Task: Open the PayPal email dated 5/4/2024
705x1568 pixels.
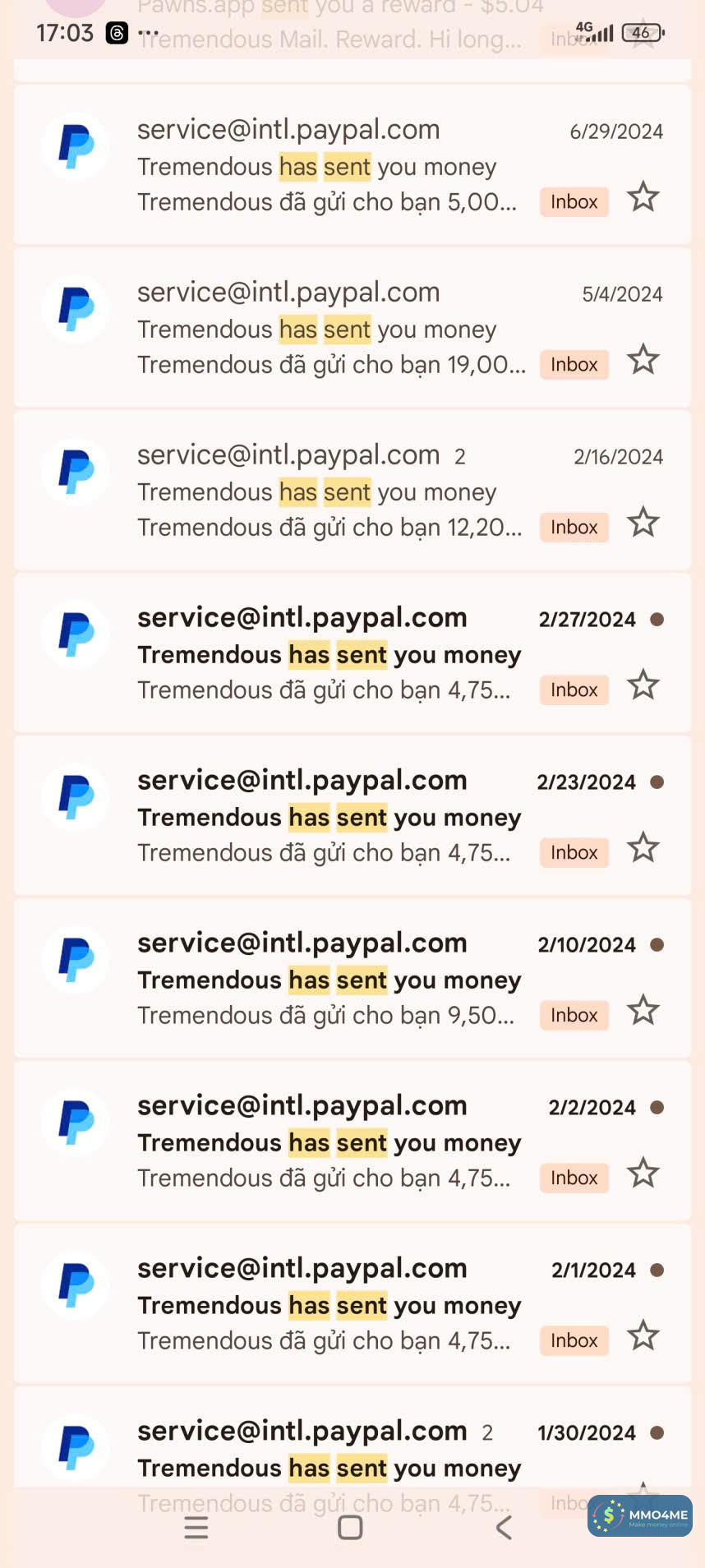Action: 329,329
